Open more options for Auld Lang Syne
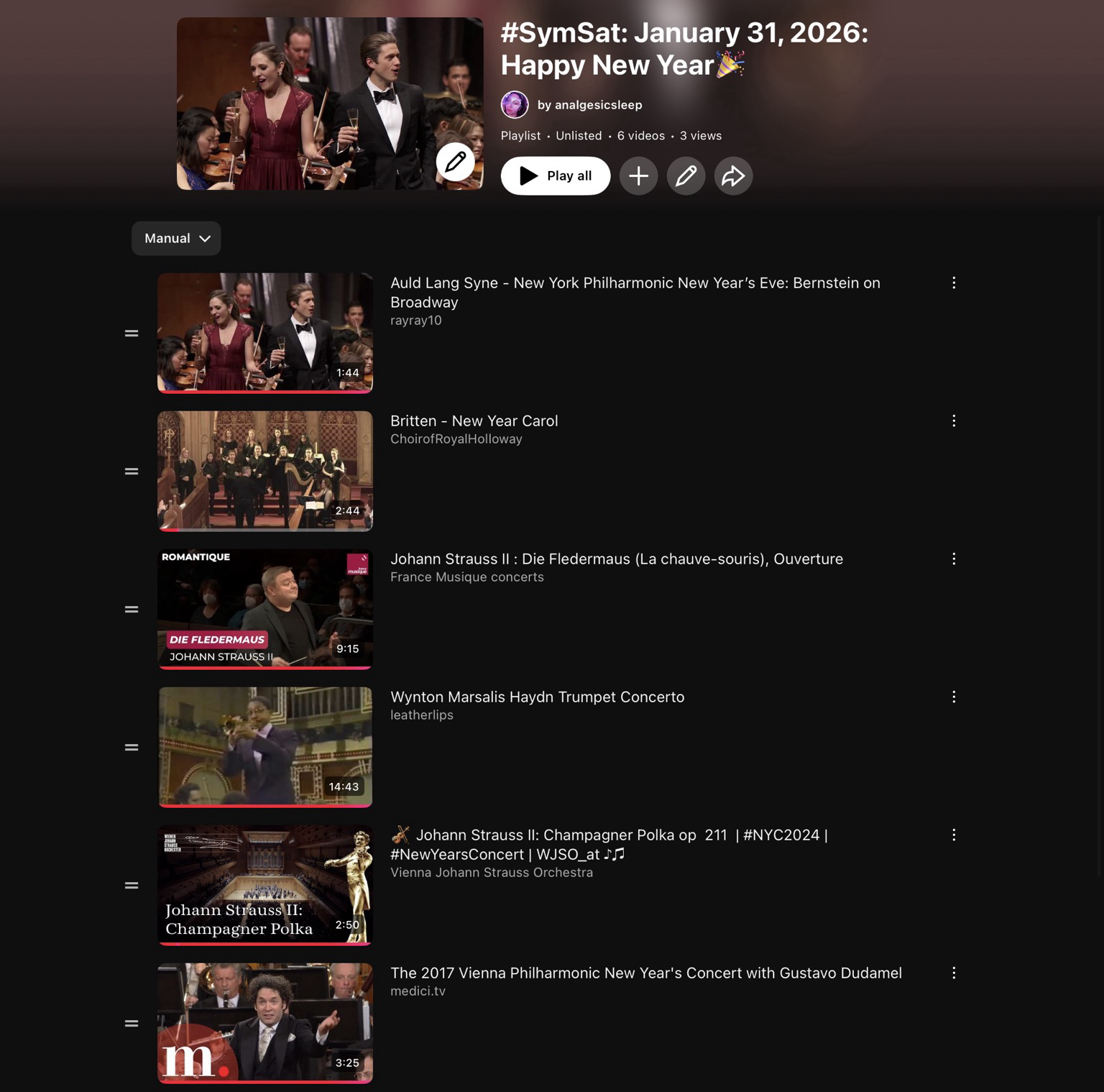The height and width of the screenshot is (1092, 1104). (x=954, y=283)
